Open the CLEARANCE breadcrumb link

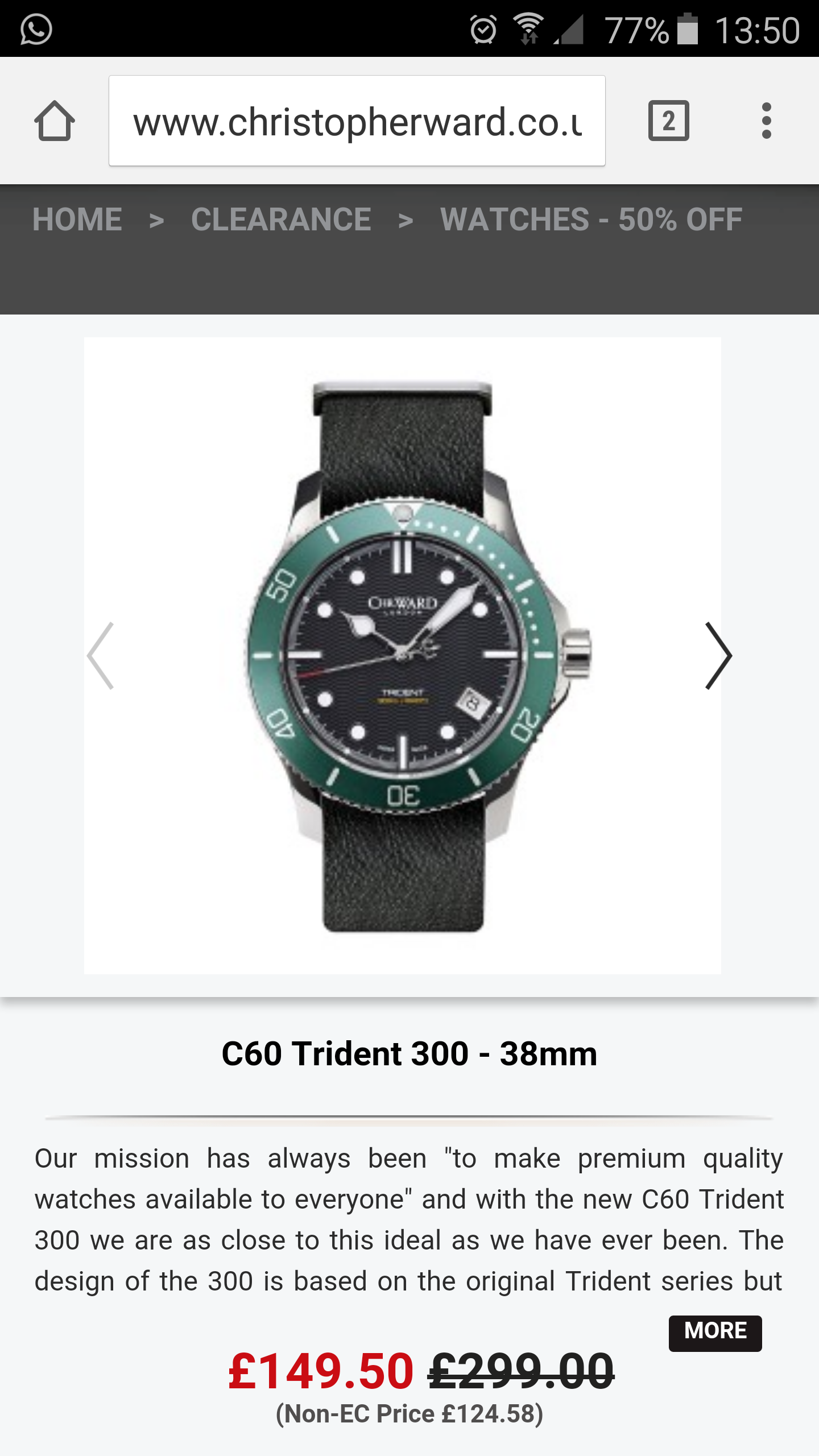pos(281,220)
